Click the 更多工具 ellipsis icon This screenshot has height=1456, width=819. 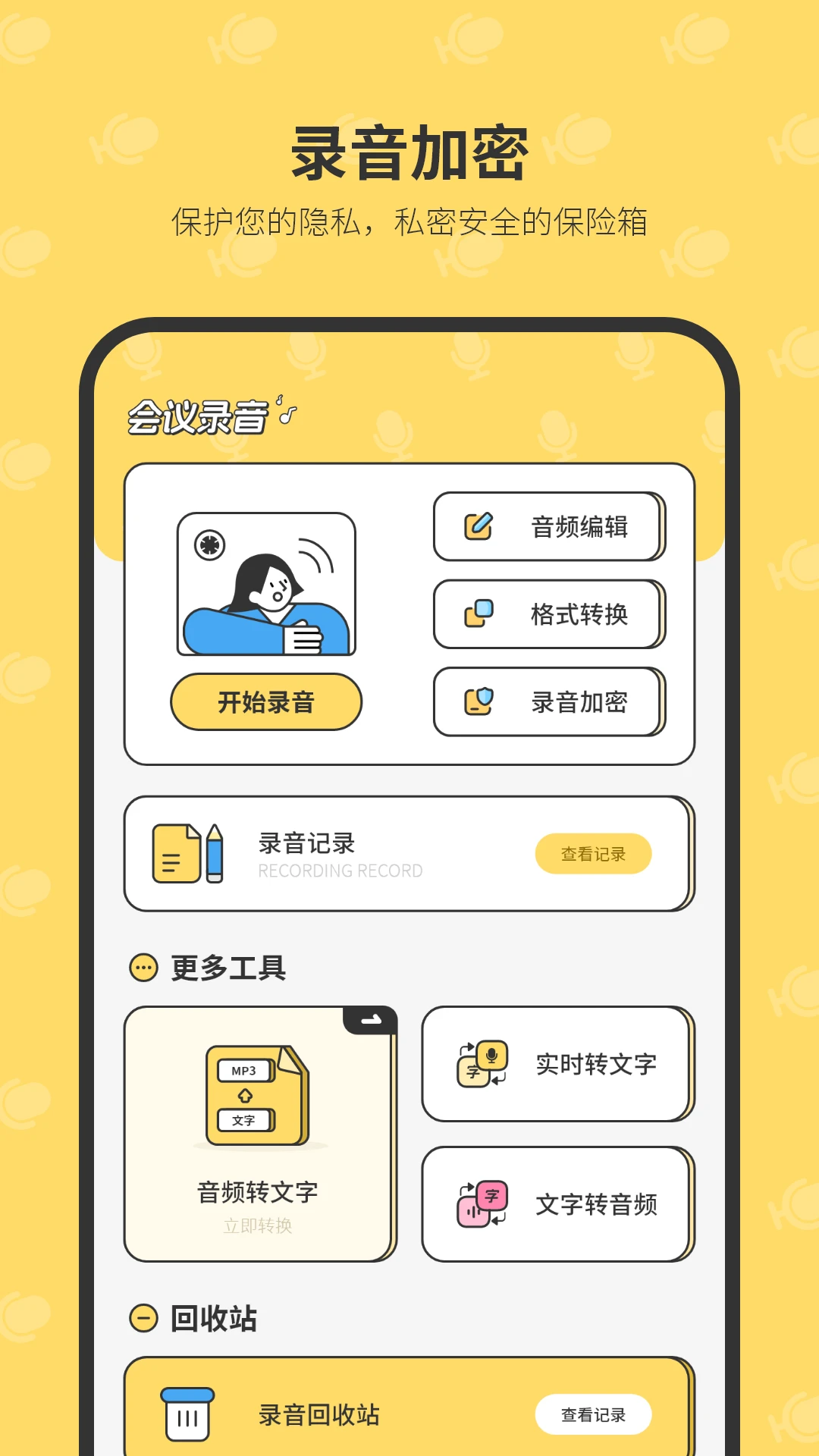click(142, 967)
